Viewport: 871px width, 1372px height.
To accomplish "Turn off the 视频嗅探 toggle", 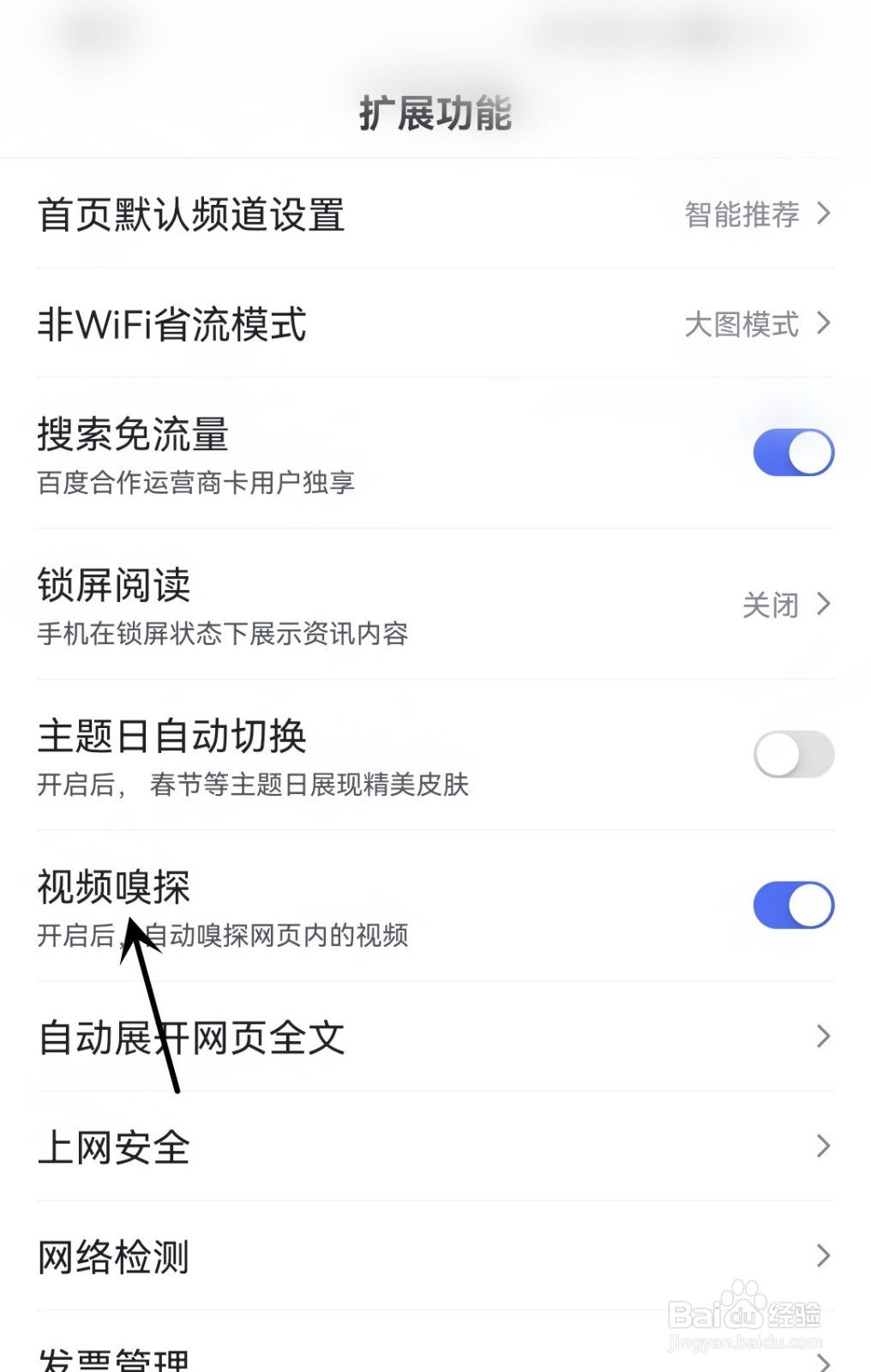I will click(792, 903).
